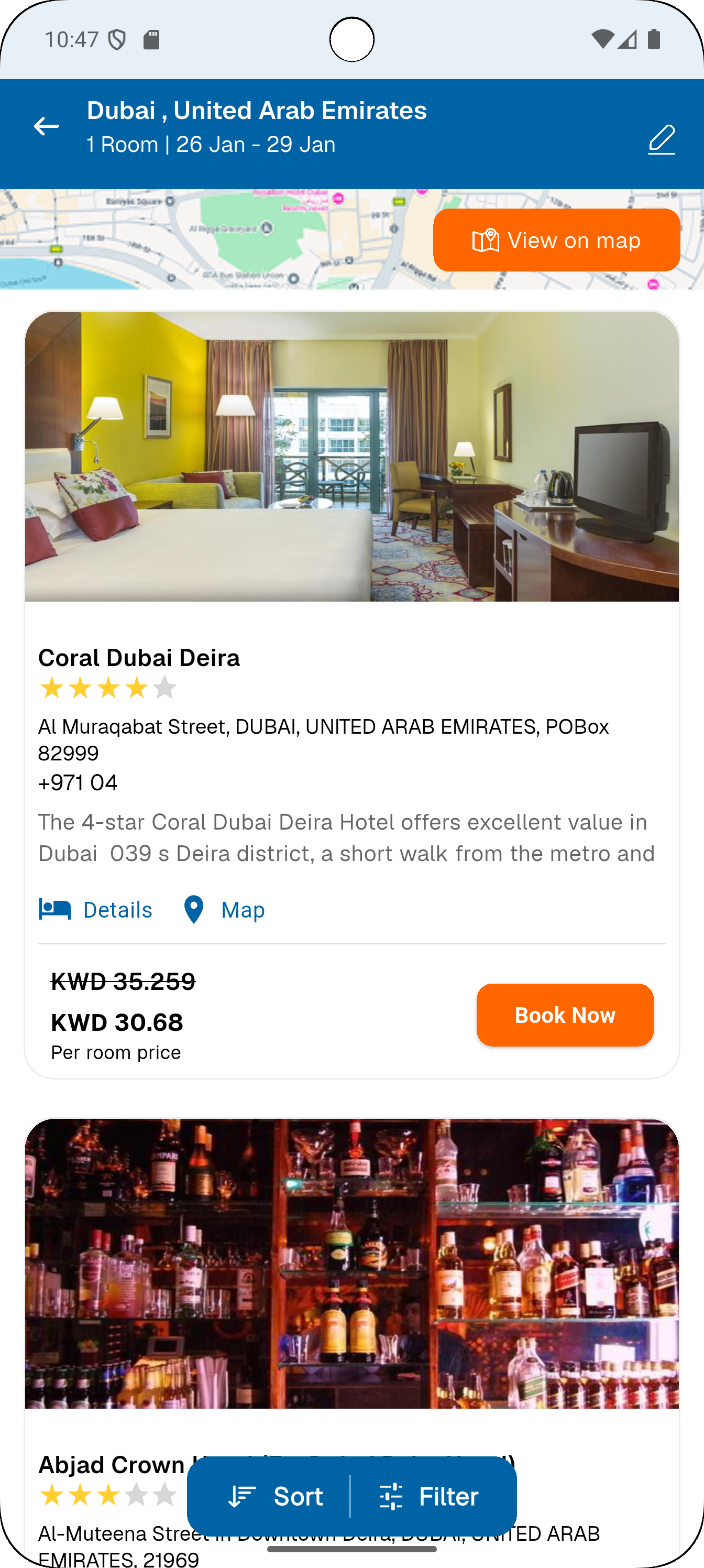Image resolution: width=704 pixels, height=1568 pixels.
Task: Open Abjad Crown Hotel bar photo
Action: point(351,1263)
